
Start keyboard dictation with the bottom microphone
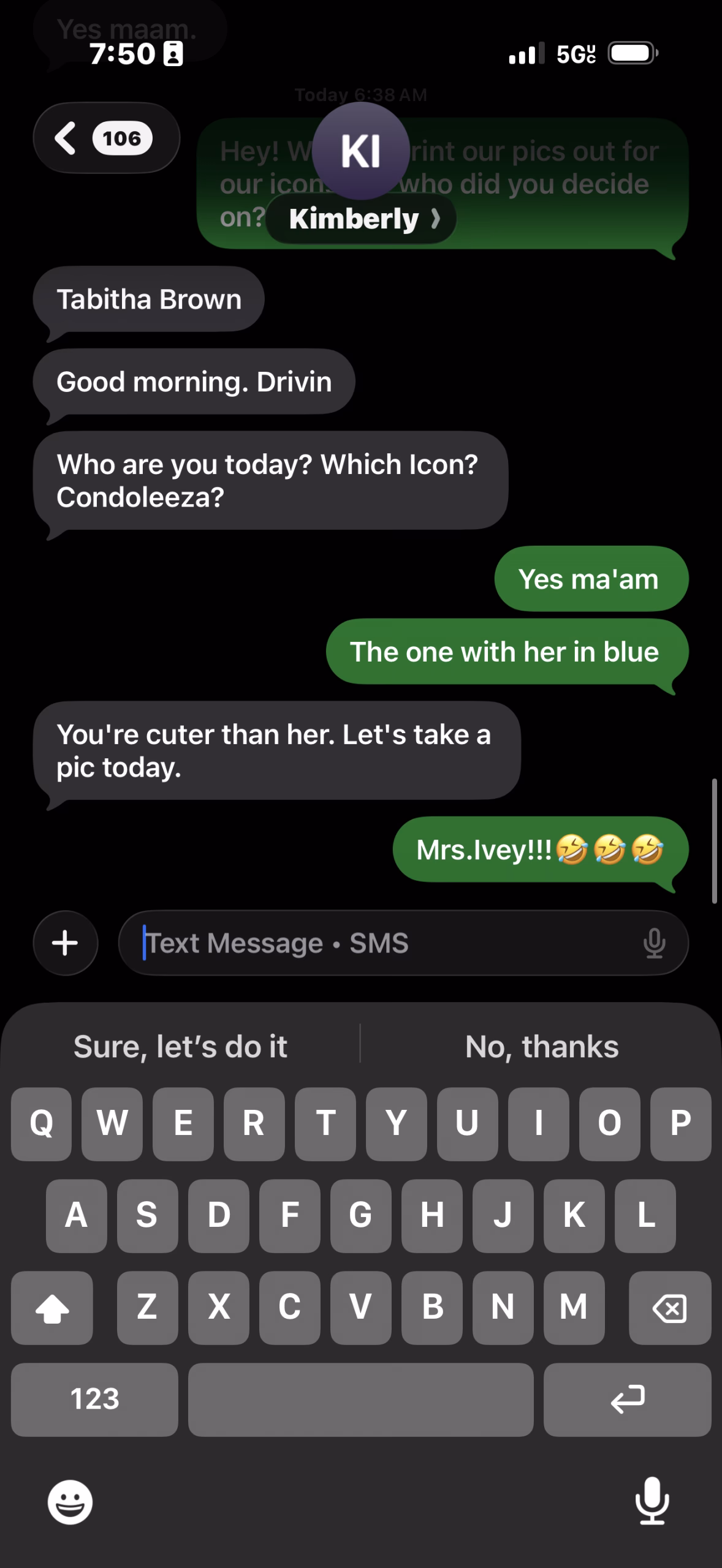[x=652, y=1501]
